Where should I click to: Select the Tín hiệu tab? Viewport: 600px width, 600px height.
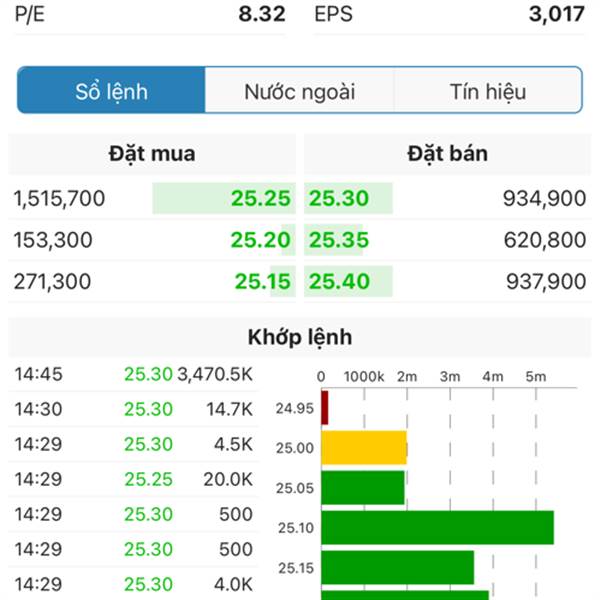(487, 91)
